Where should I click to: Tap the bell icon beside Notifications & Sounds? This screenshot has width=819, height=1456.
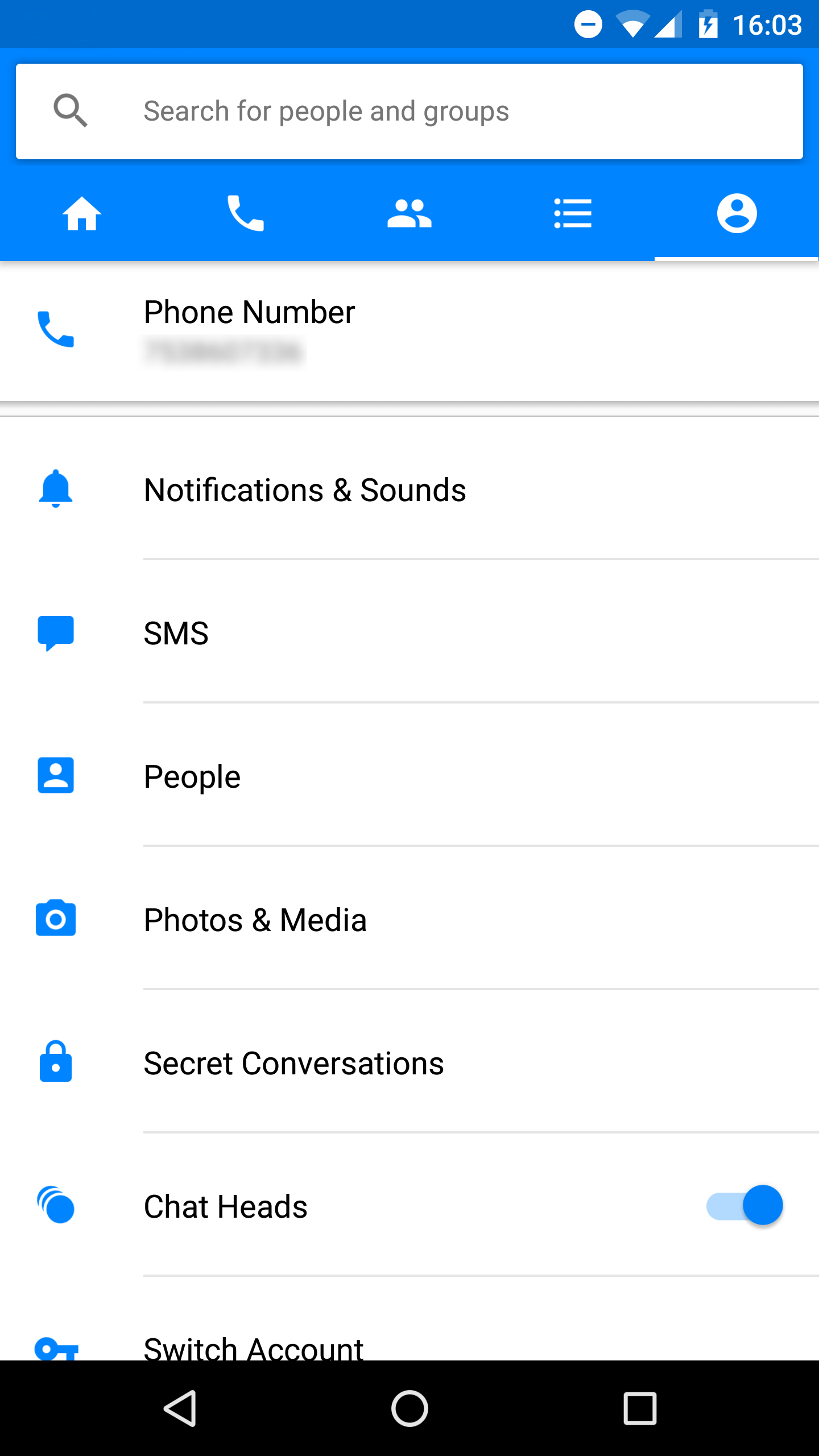pyautogui.click(x=55, y=490)
